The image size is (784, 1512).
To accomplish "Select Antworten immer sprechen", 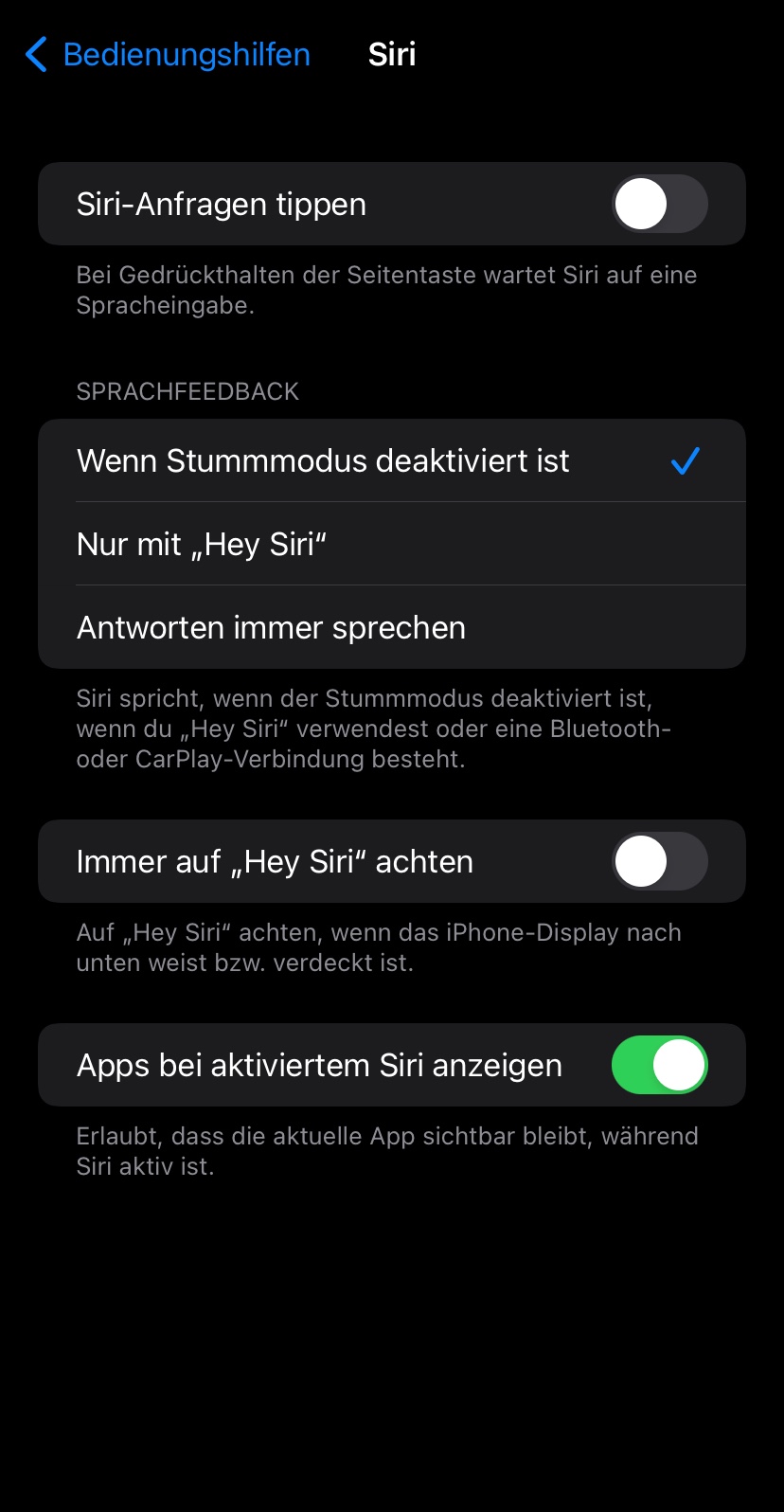I will point(391,627).
